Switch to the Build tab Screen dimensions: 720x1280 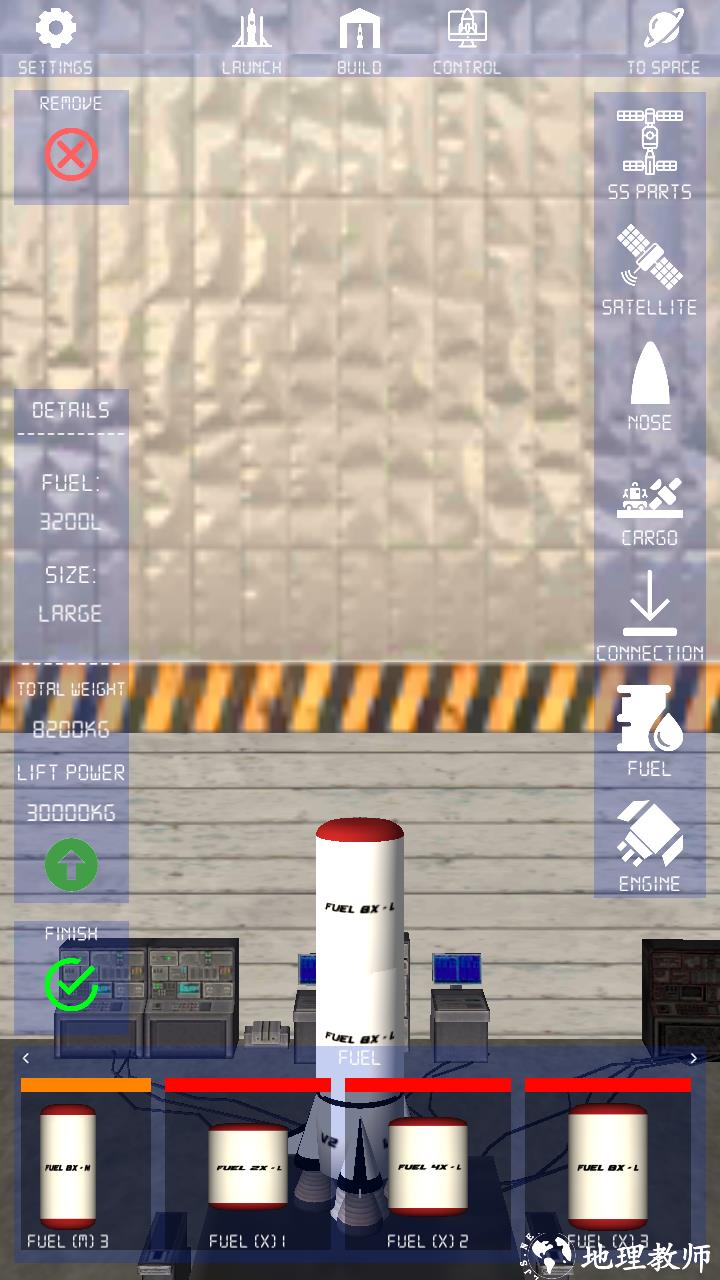pos(359,40)
